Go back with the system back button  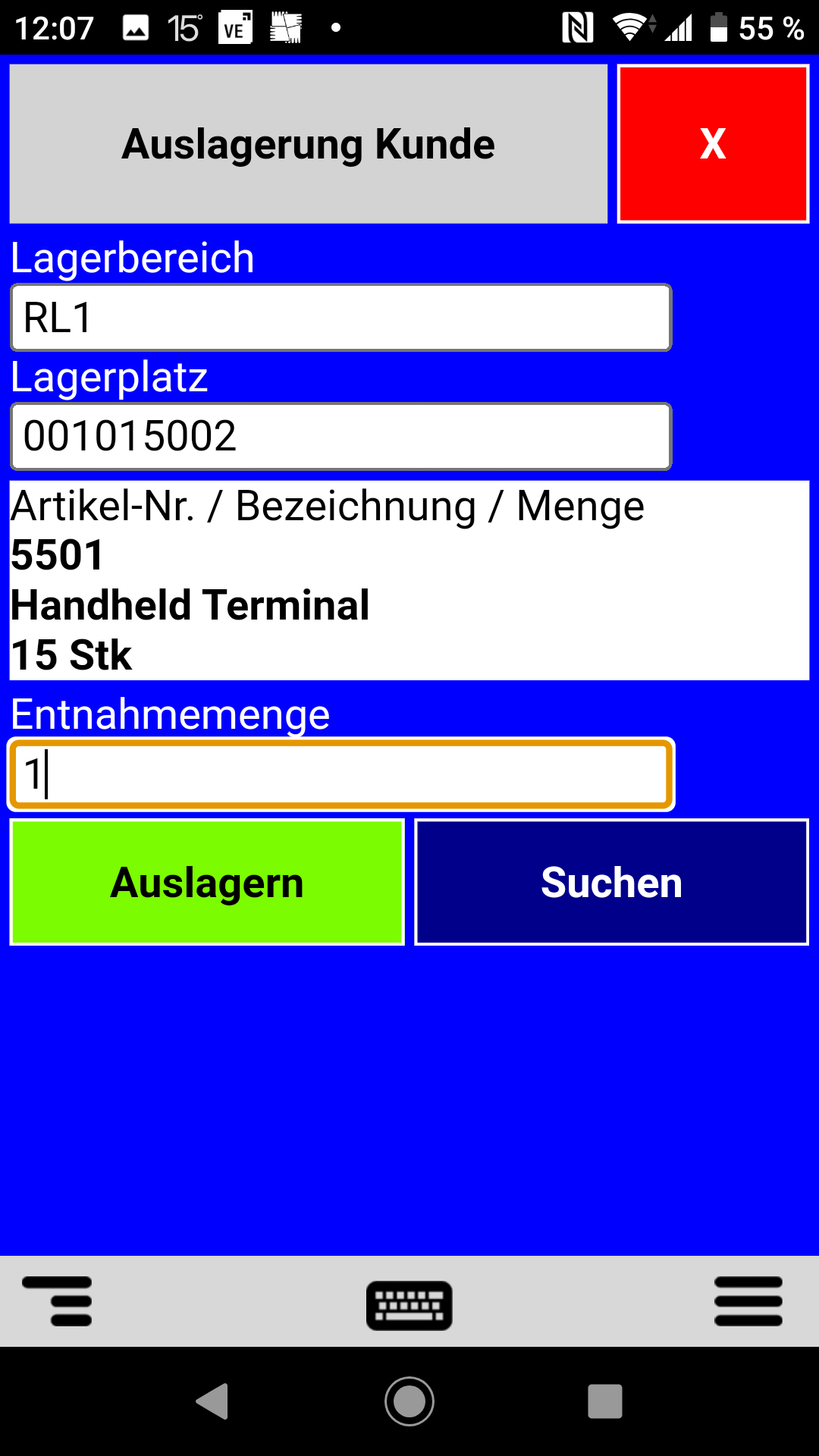213,1401
